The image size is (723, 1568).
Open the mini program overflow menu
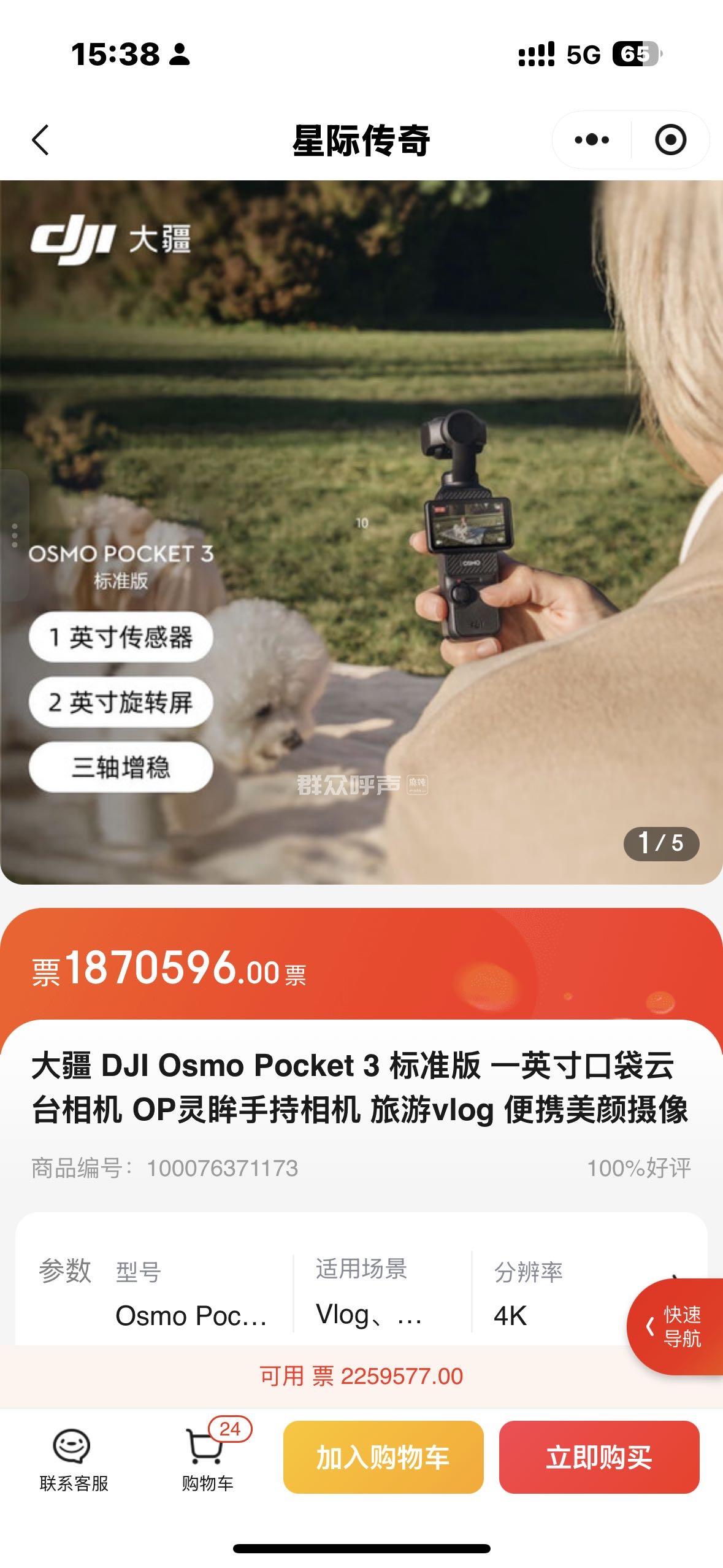click(x=591, y=140)
